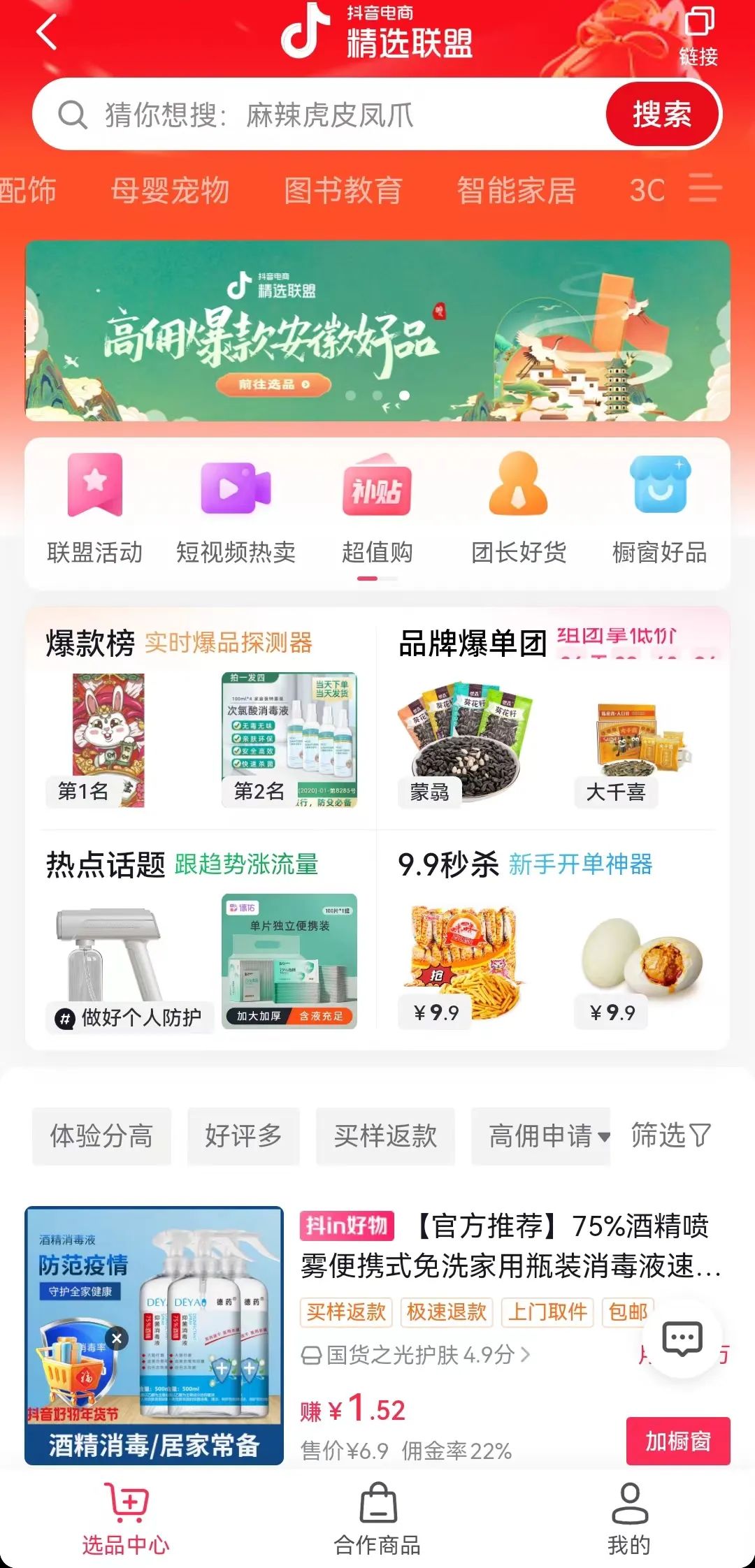This screenshot has height=1568, width=755.
Task: Open the chat bubble floating icon
Action: [683, 1338]
